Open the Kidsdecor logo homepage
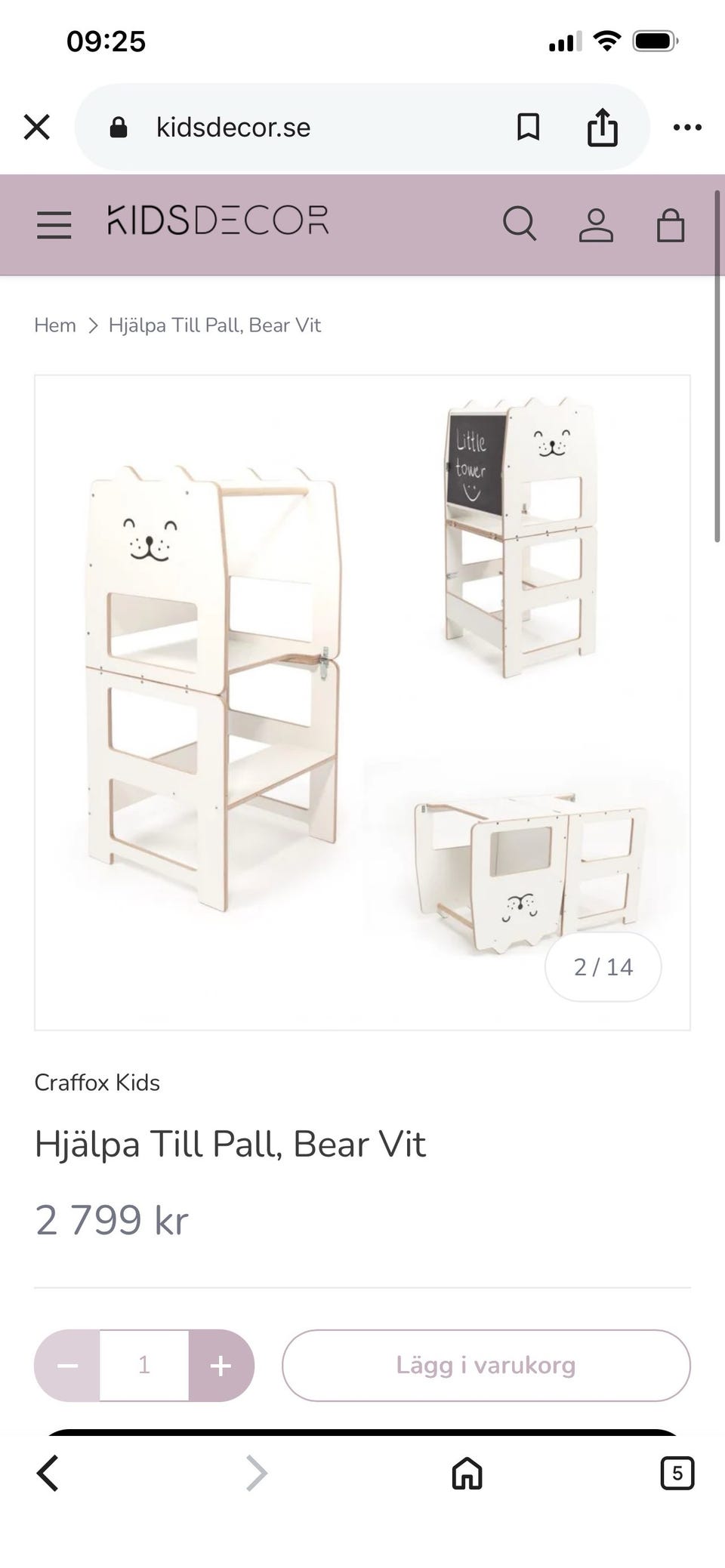The width and height of the screenshot is (725, 1568). (217, 220)
